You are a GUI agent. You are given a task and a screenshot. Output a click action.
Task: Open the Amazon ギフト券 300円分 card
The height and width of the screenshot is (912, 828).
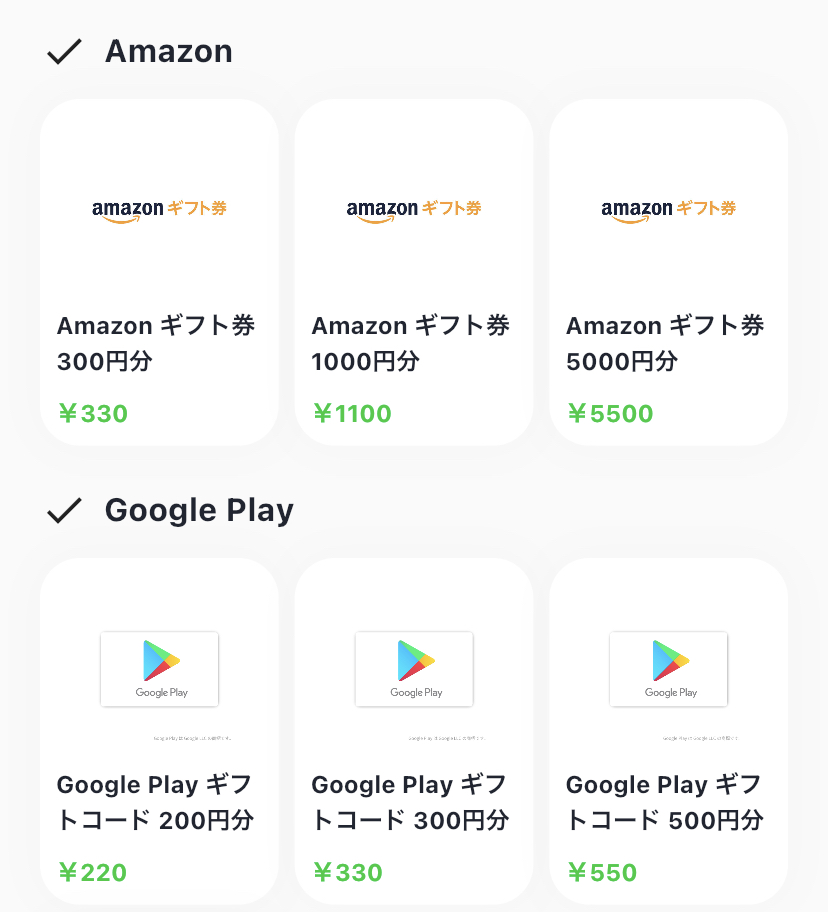tap(159, 272)
